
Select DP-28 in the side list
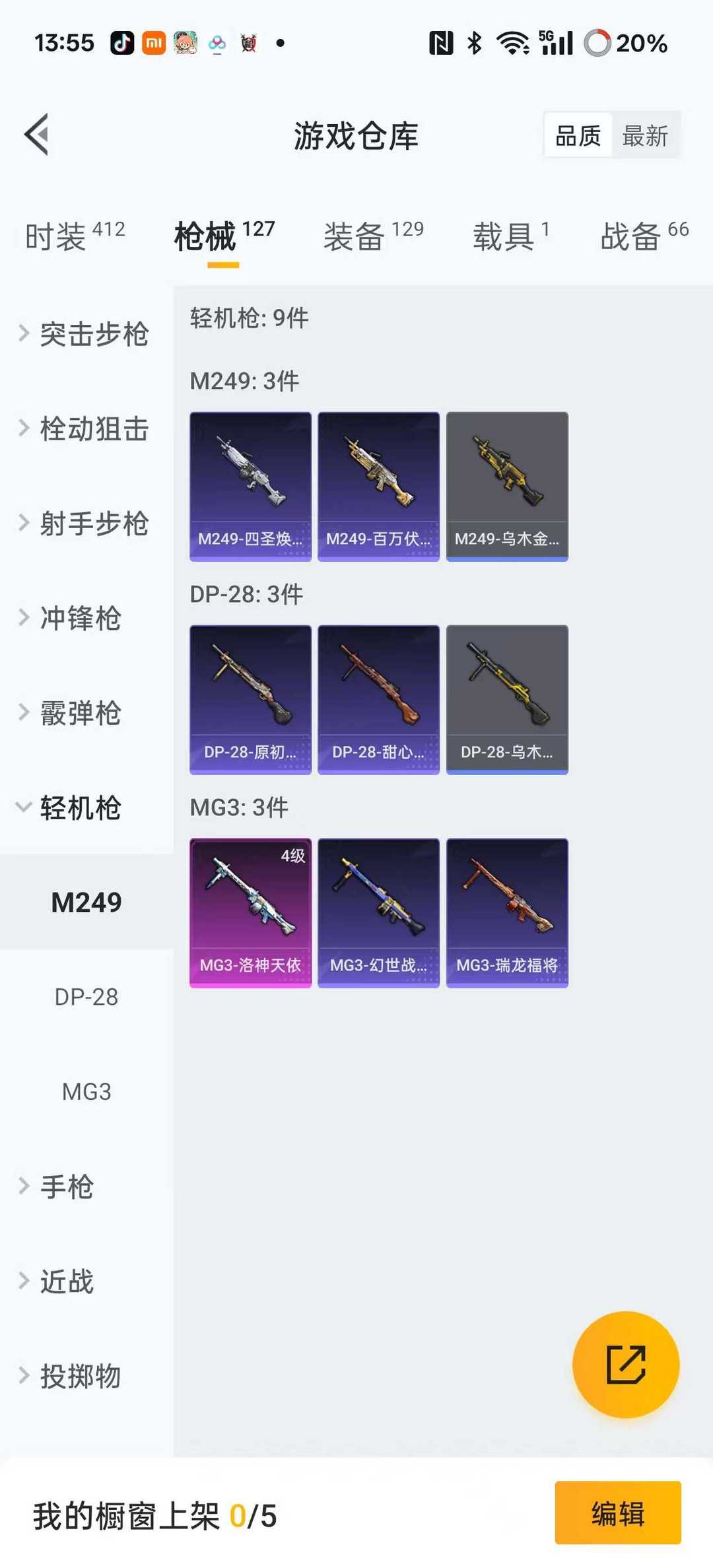point(86,997)
